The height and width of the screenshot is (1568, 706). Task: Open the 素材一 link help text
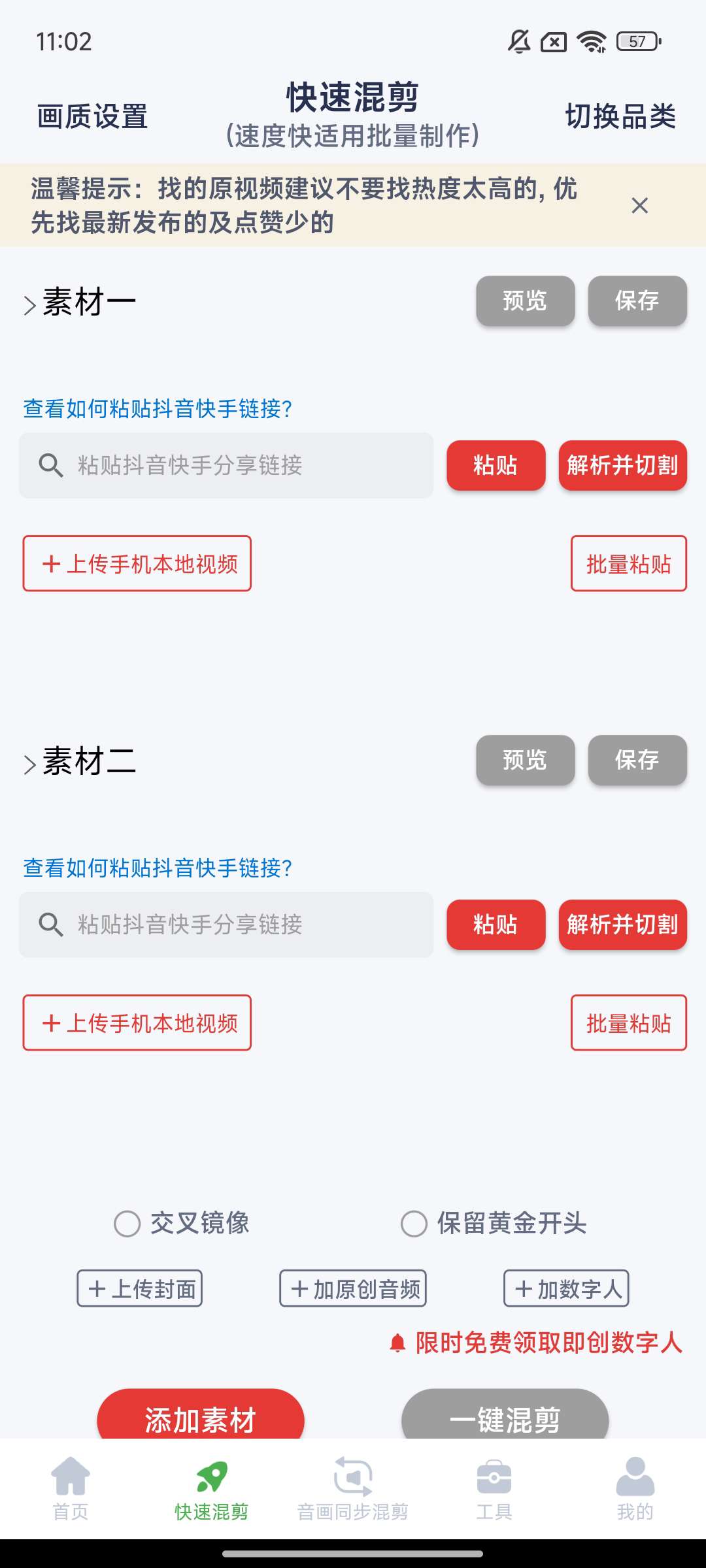[158, 409]
